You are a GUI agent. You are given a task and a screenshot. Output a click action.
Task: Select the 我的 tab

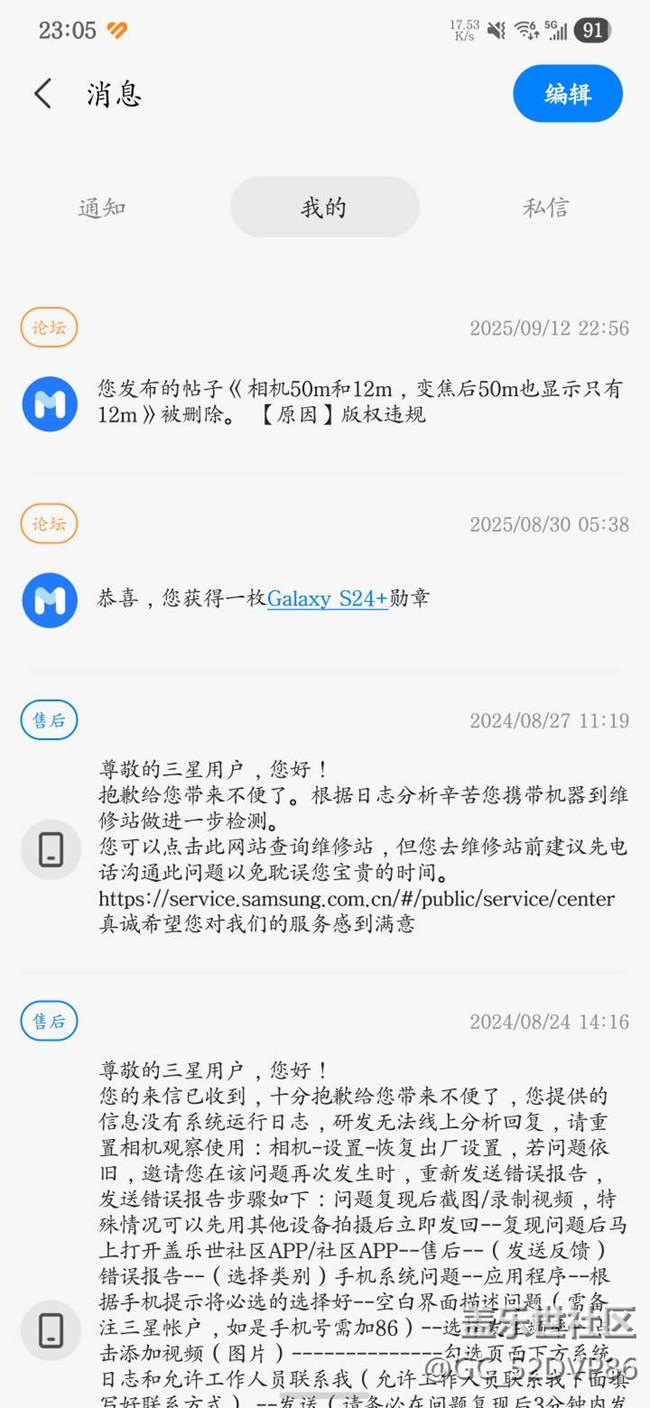point(324,207)
